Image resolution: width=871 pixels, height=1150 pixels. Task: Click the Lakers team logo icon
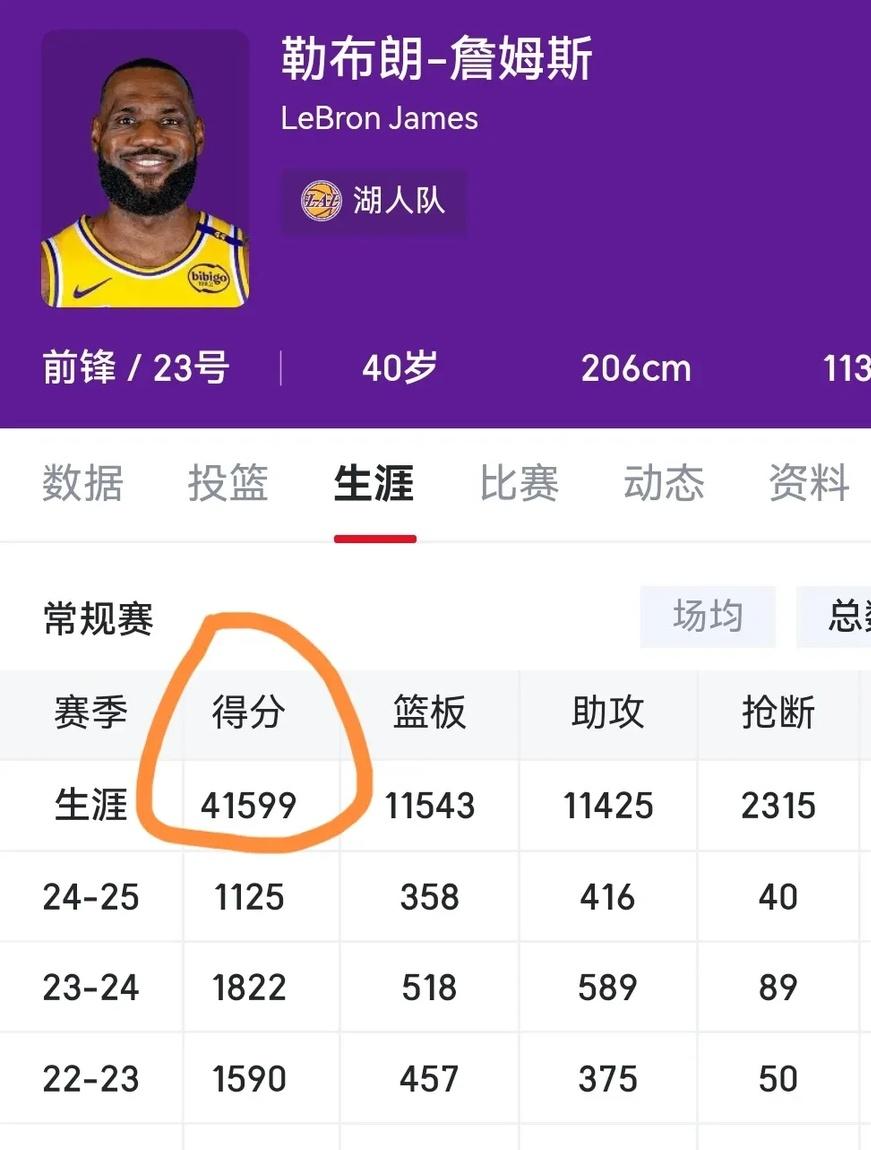(322, 201)
